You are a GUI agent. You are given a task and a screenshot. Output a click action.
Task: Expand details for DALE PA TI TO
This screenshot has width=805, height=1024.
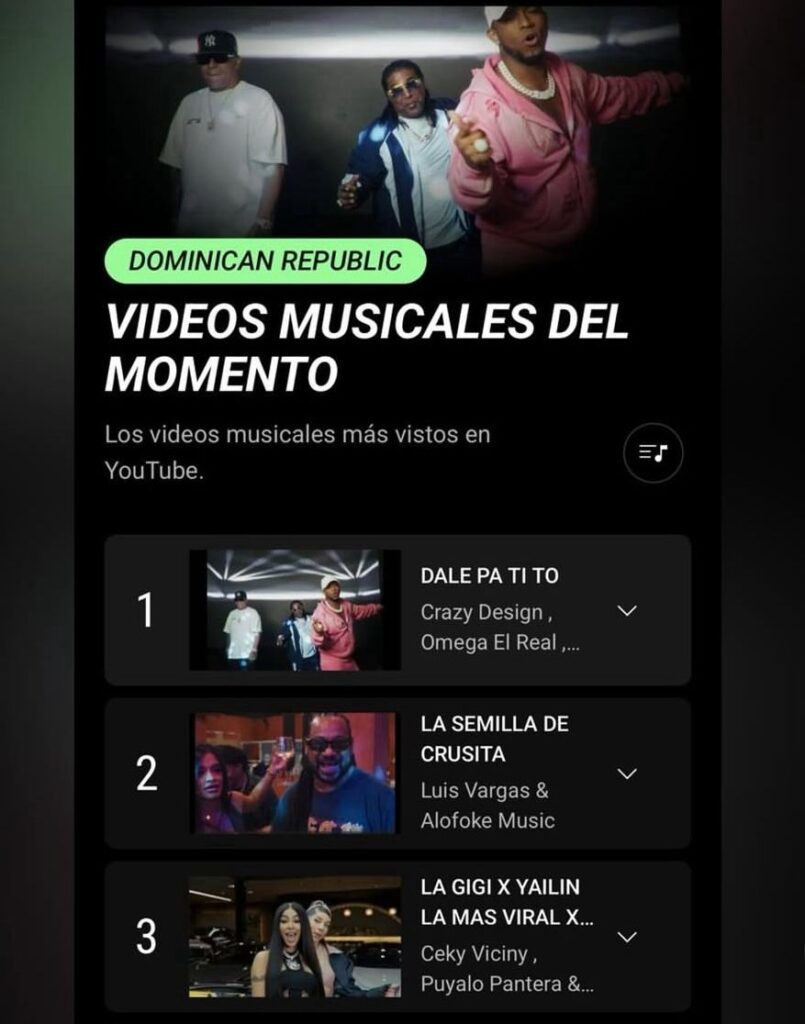tap(628, 607)
